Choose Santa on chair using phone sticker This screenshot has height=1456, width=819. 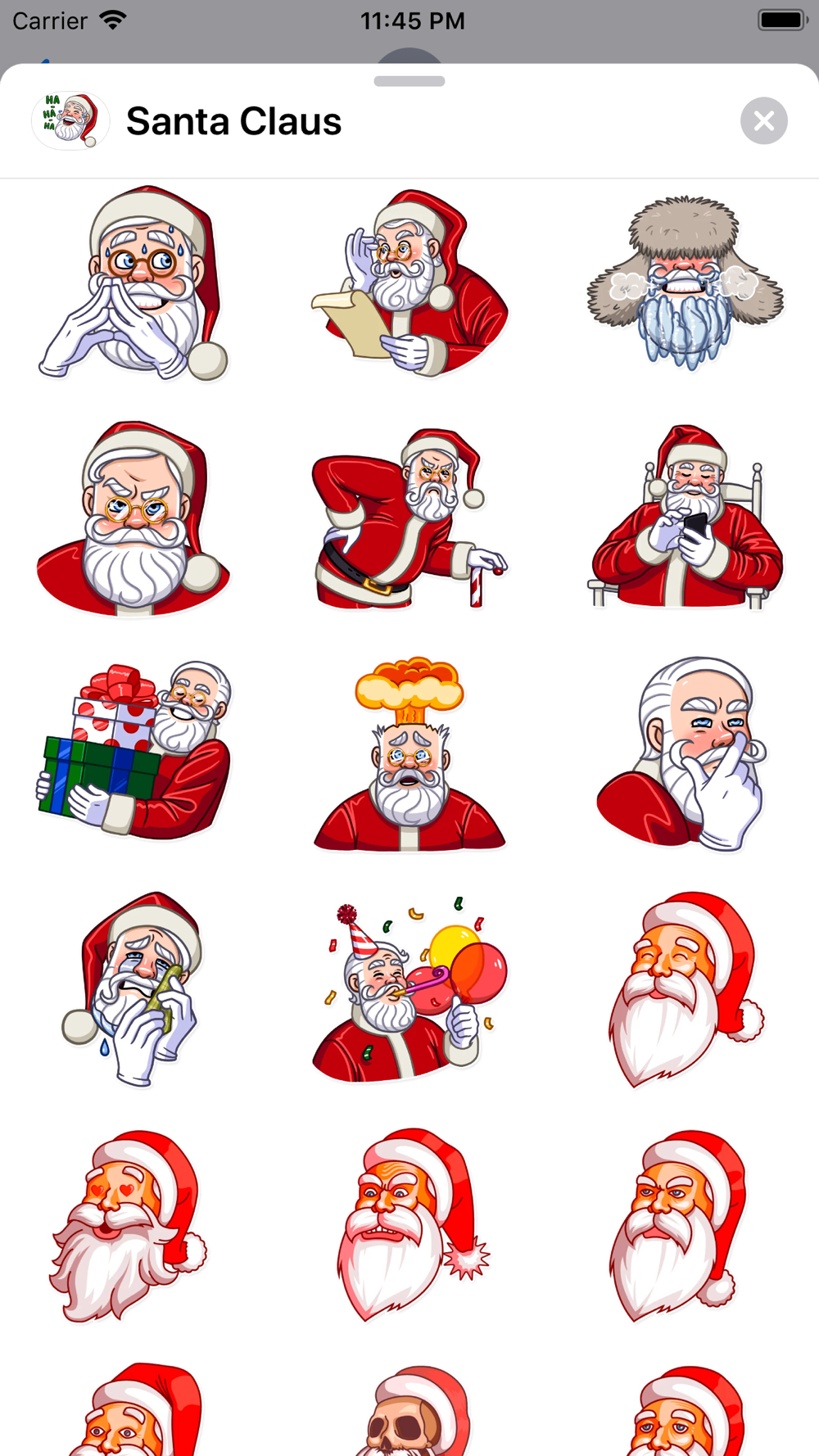point(684,518)
